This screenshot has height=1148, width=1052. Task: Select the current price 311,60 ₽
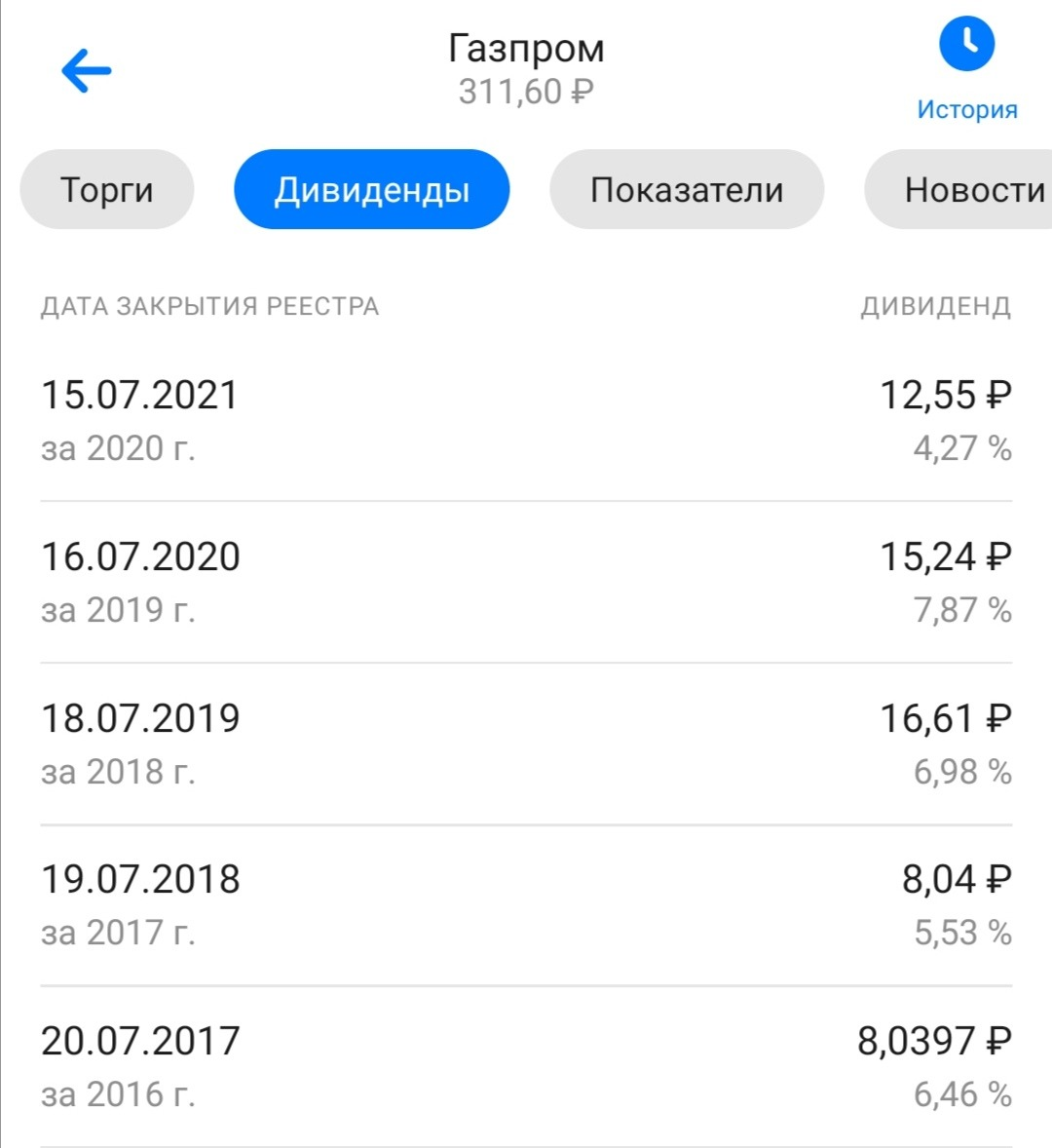click(526, 92)
